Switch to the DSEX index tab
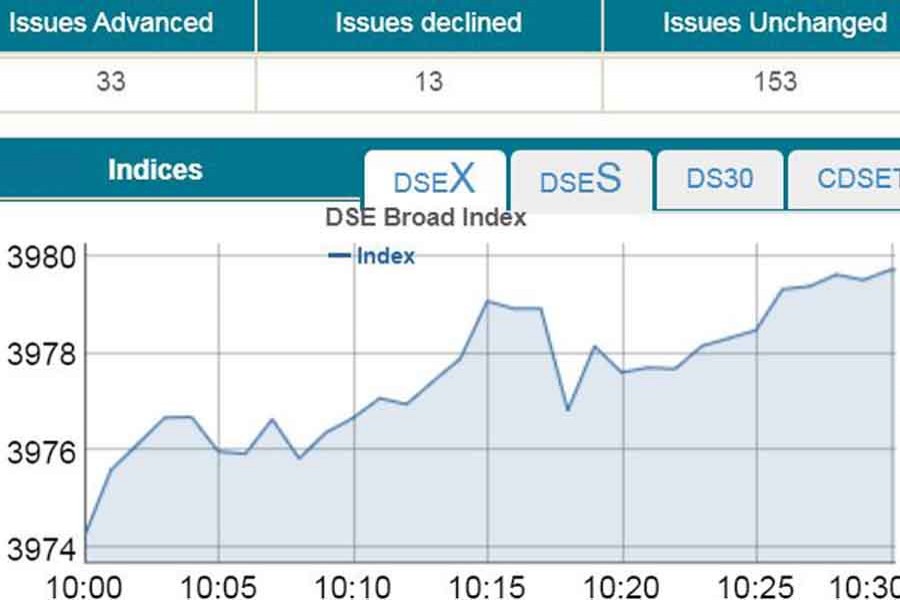This screenshot has width=900, height=600. [434, 180]
